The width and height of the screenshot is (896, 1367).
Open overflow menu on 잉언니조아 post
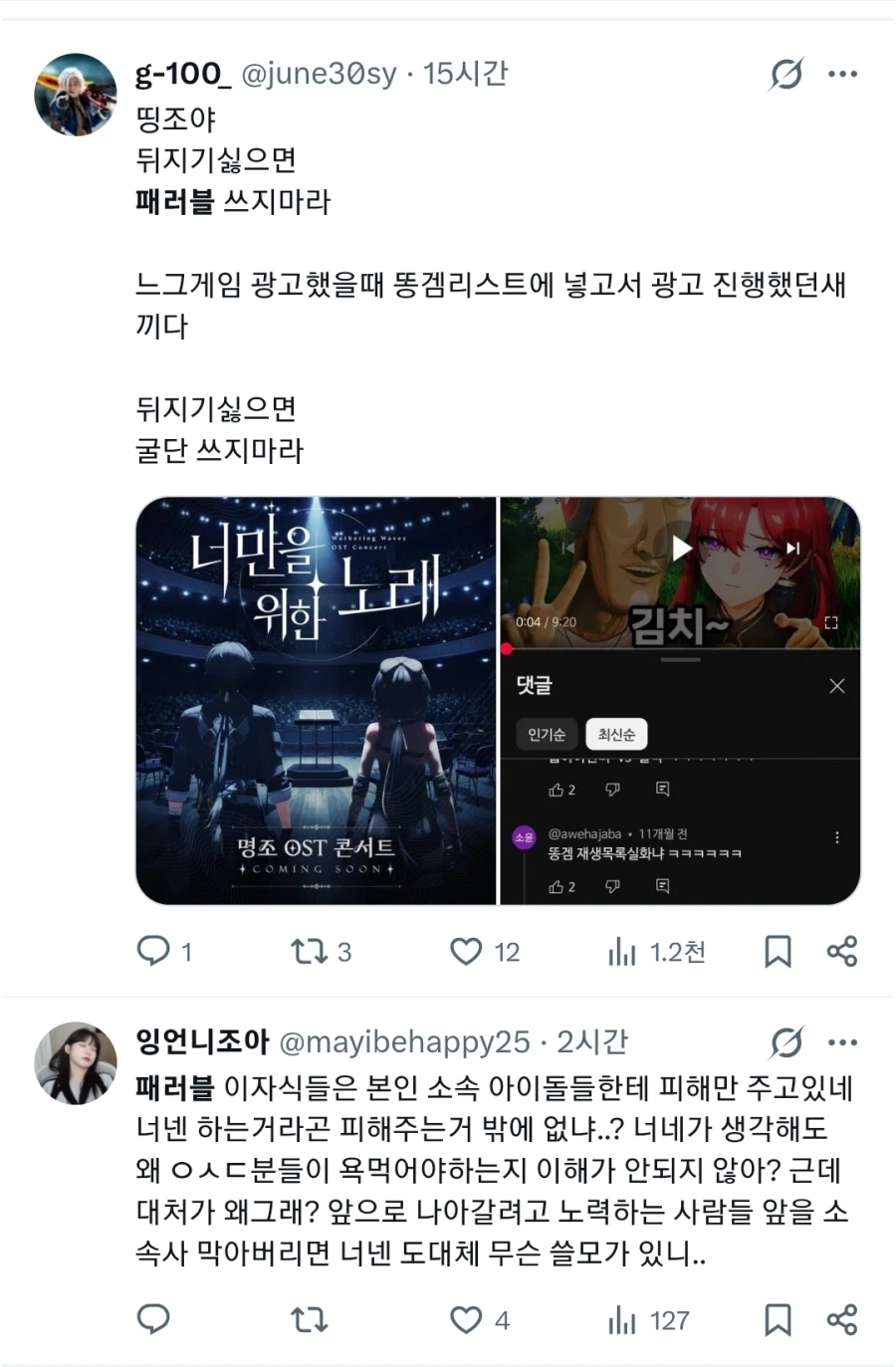point(842,1042)
